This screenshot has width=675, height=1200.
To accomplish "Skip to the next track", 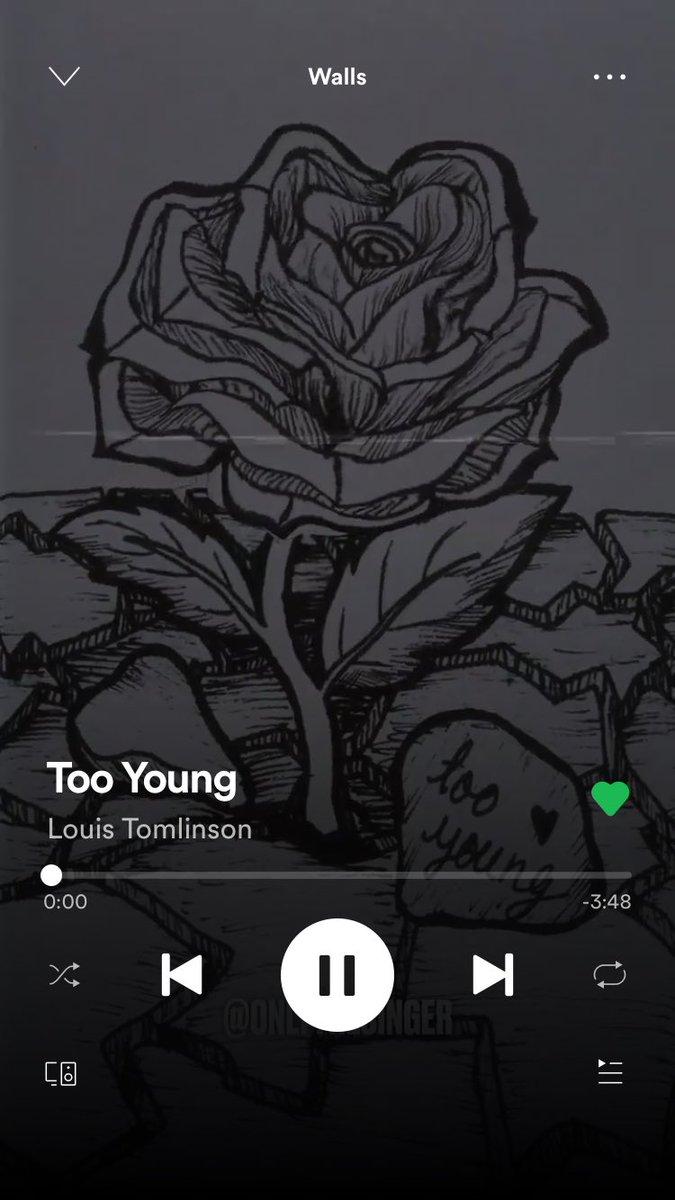I will click(x=493, y=975).
